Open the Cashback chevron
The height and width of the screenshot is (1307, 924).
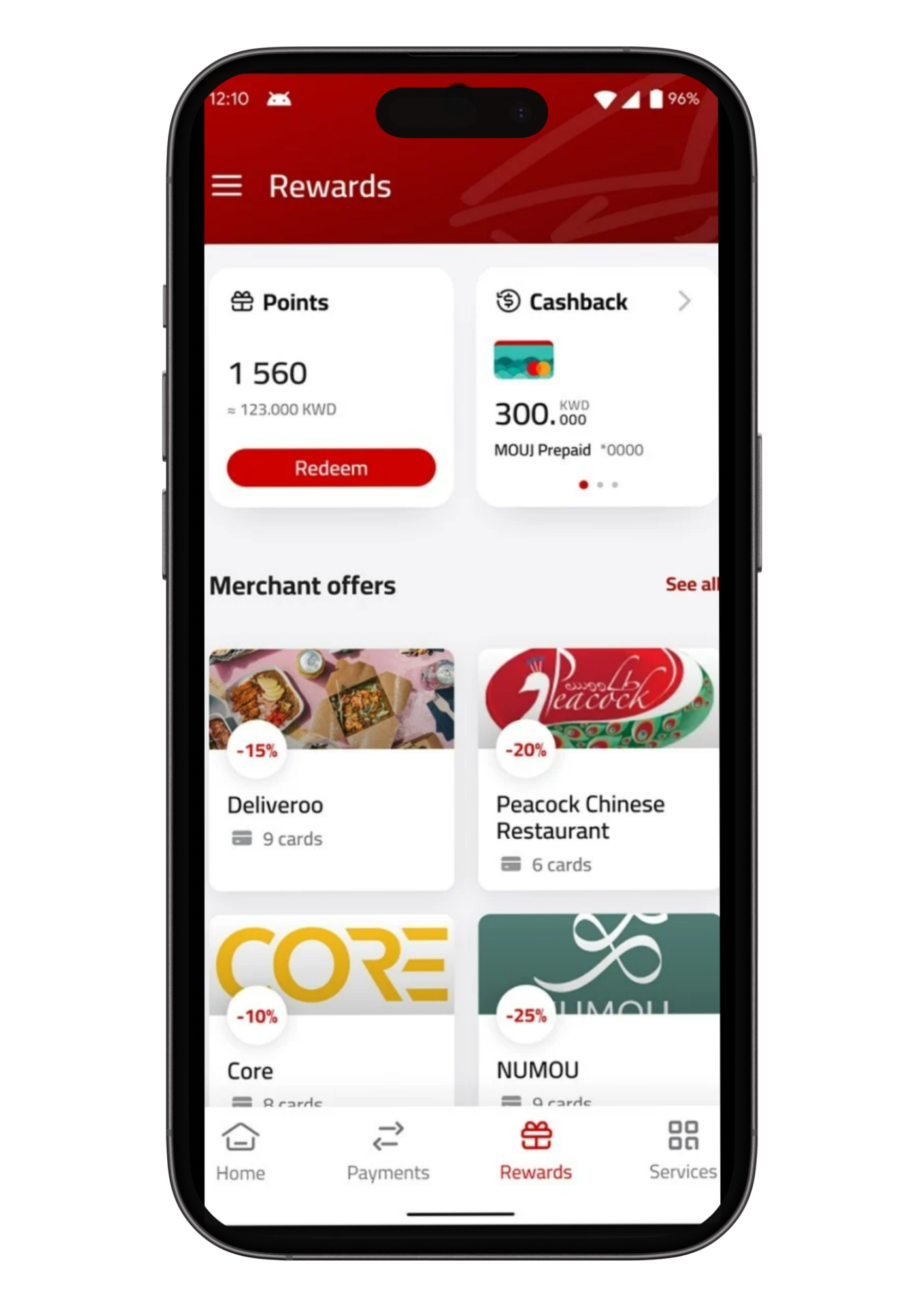coord(684,301)
